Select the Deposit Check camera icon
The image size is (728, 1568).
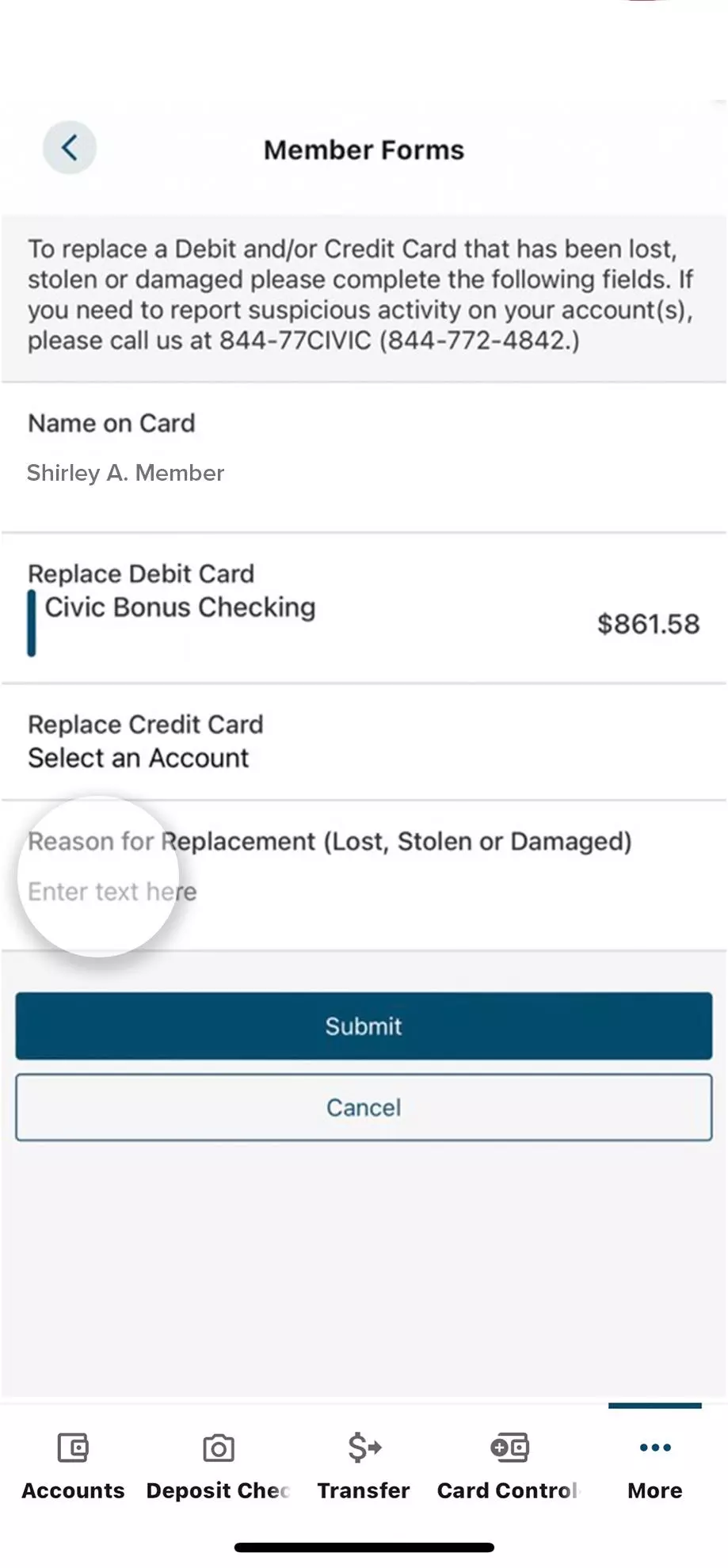(x=218, y=1448)
